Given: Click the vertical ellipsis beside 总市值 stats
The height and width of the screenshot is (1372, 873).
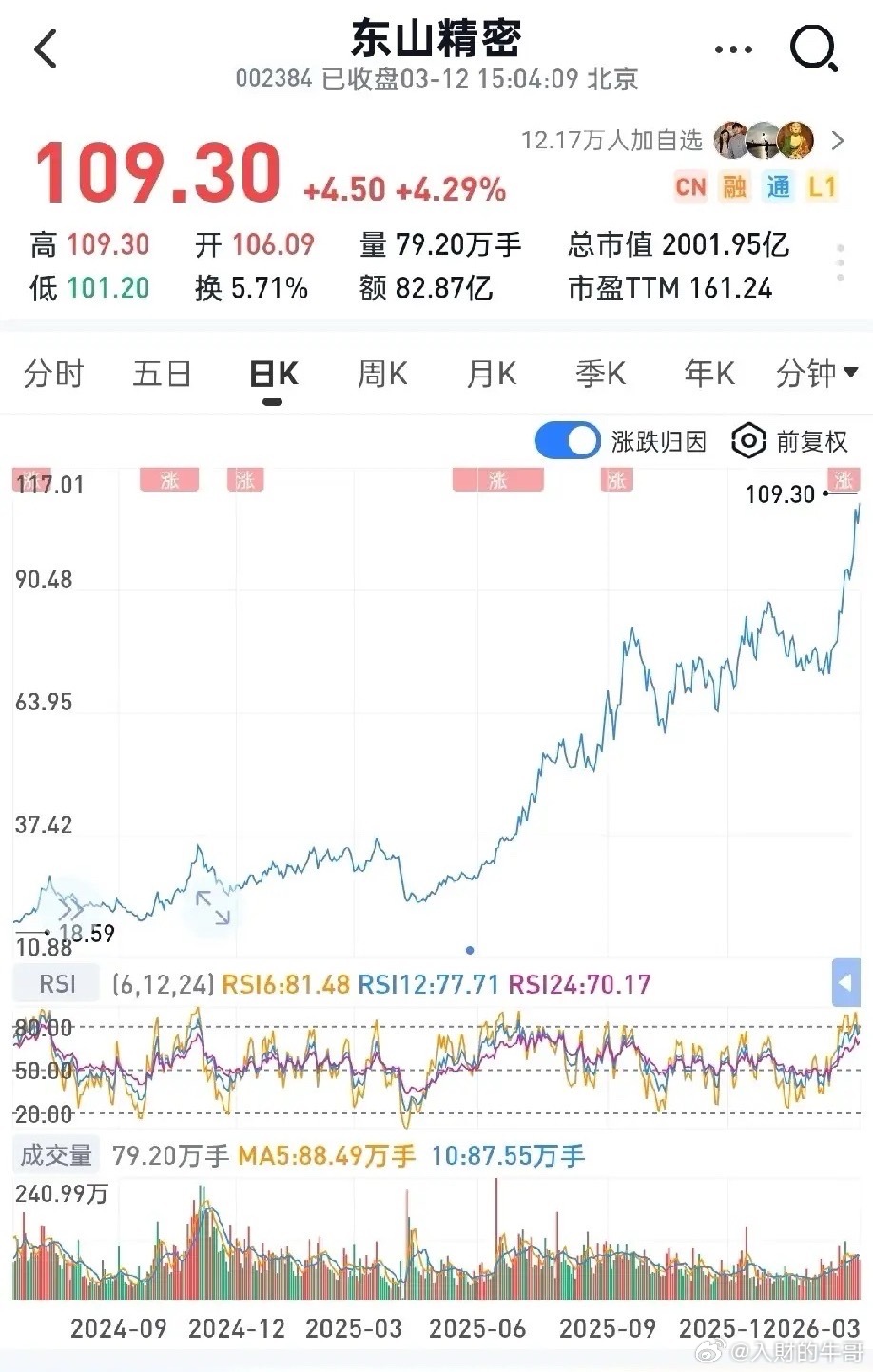Looking at the screenshot, I should [841, 264].
